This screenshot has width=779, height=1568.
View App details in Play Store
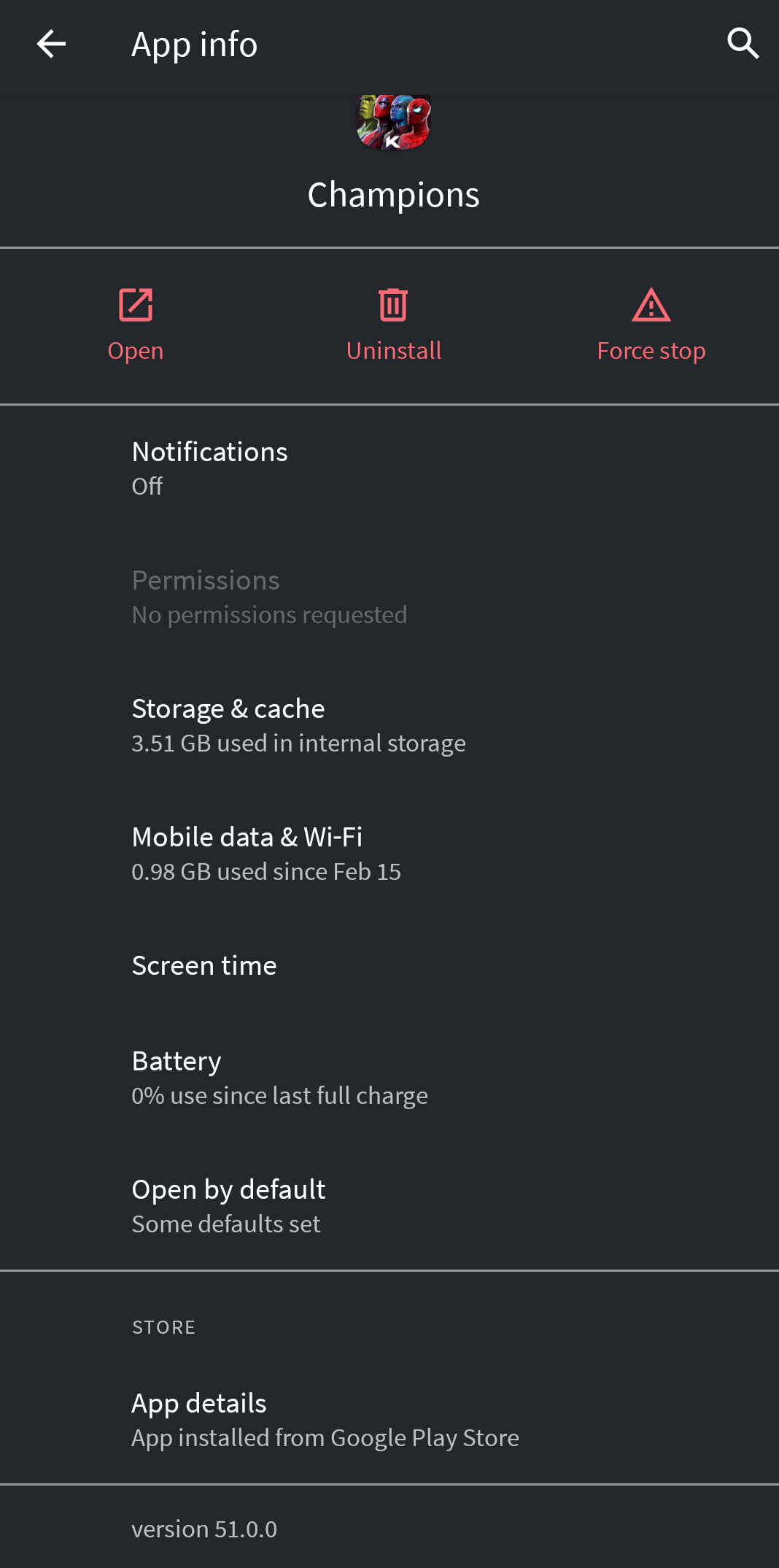tap(389, 1420)
